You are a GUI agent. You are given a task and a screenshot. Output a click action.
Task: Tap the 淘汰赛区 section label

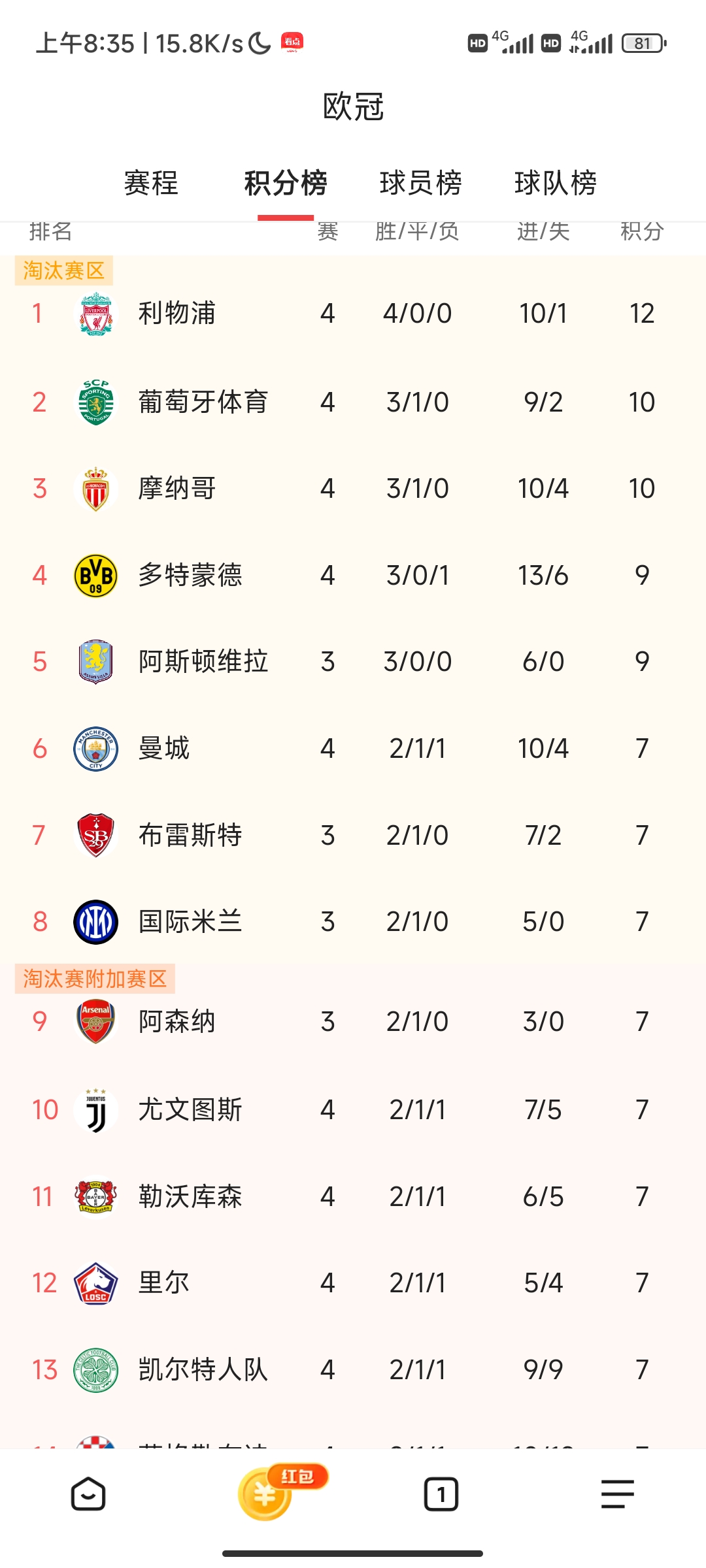point(63,270)
